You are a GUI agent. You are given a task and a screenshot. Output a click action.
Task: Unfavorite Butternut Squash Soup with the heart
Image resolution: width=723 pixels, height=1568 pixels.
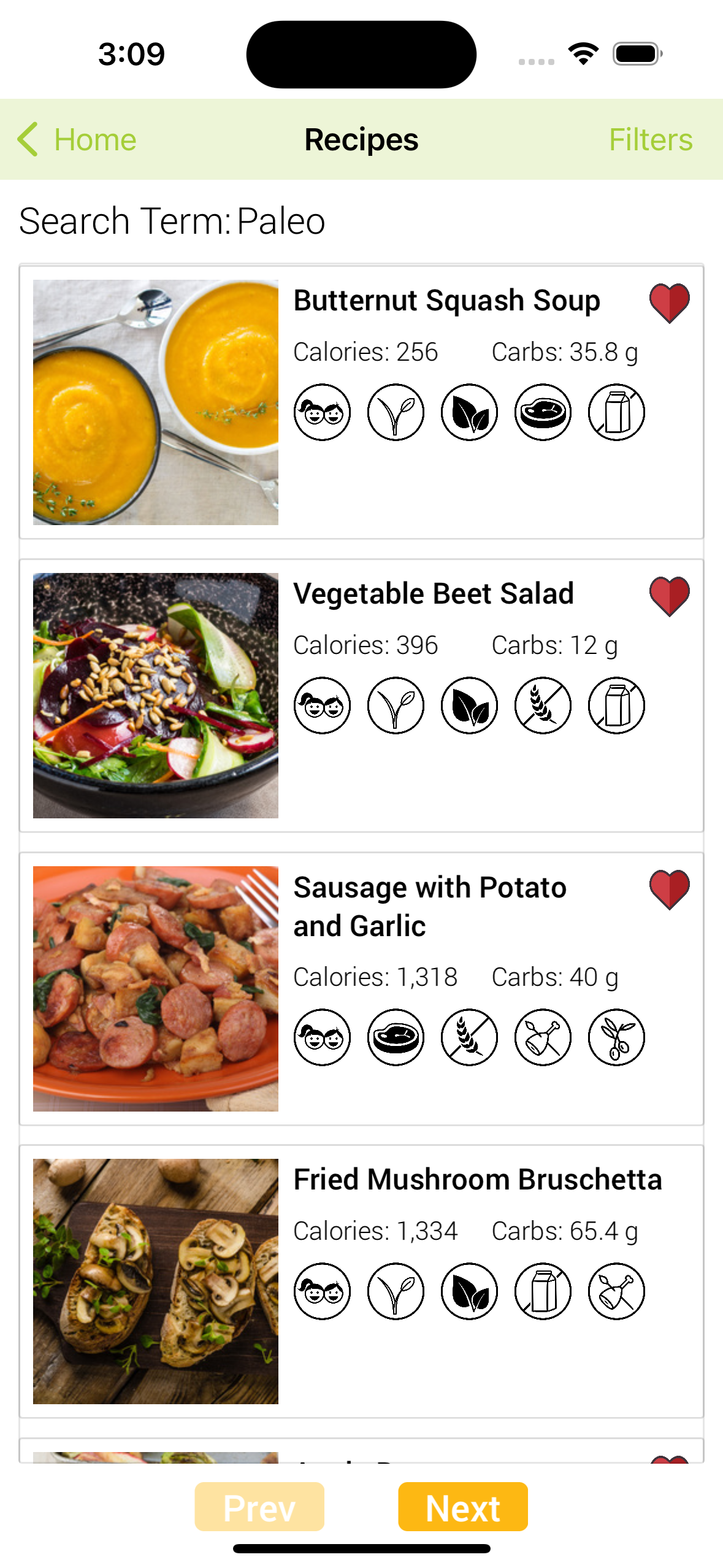(670, 303)
